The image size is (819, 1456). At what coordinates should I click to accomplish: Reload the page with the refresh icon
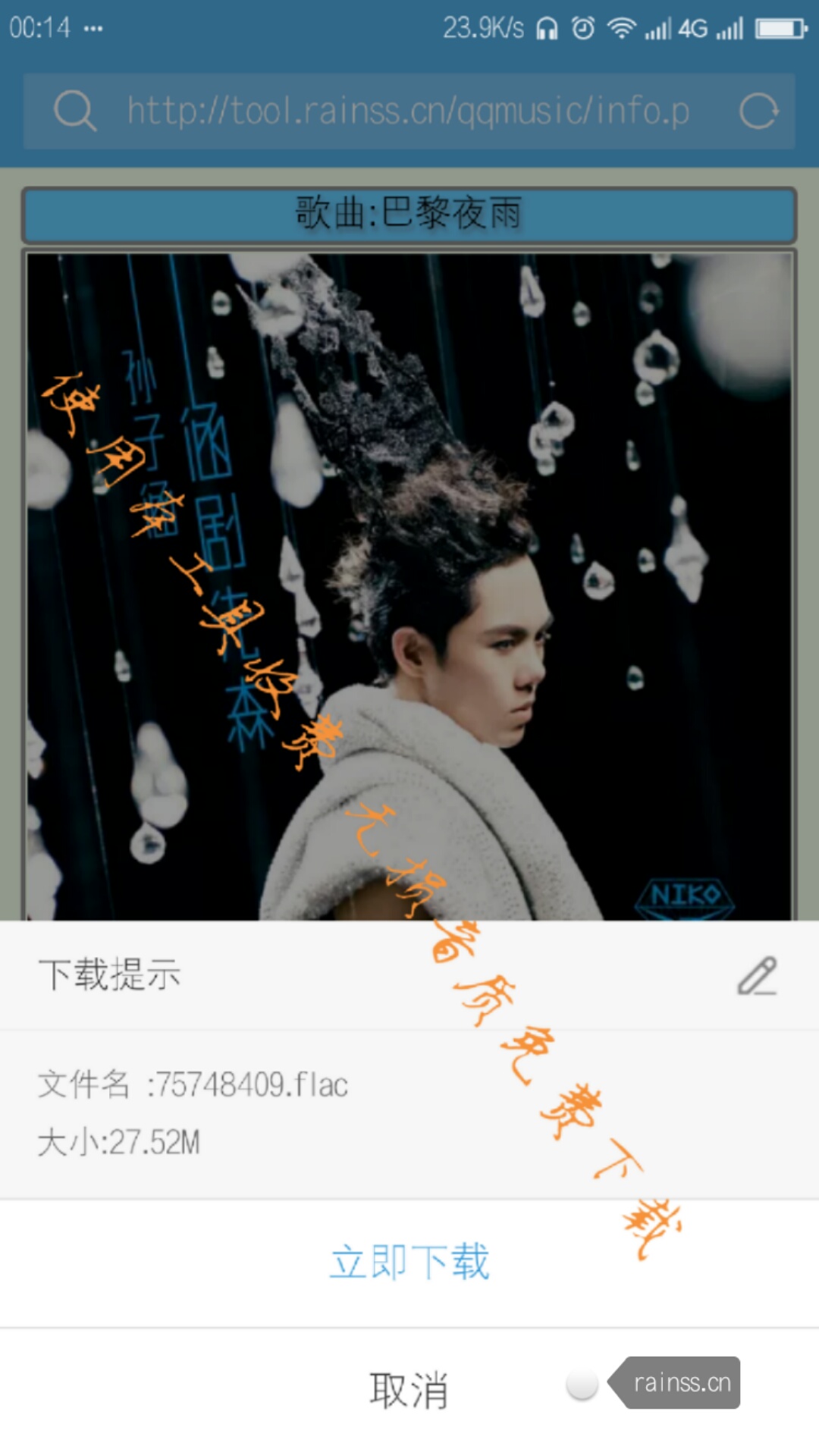759,111
